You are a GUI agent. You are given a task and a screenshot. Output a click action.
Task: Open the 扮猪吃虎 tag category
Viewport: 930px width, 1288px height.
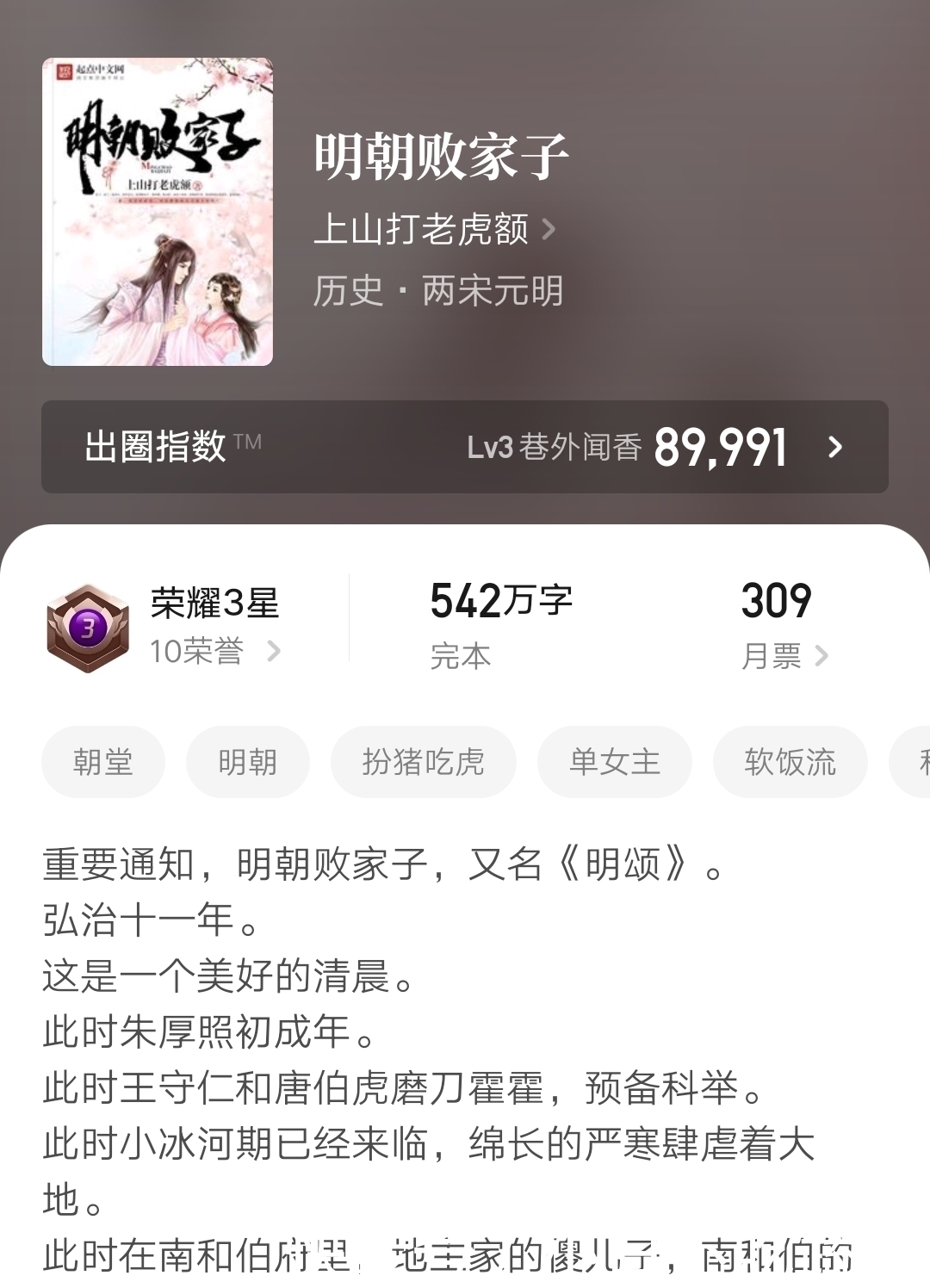pyautogui.click(x=423, y=761)
